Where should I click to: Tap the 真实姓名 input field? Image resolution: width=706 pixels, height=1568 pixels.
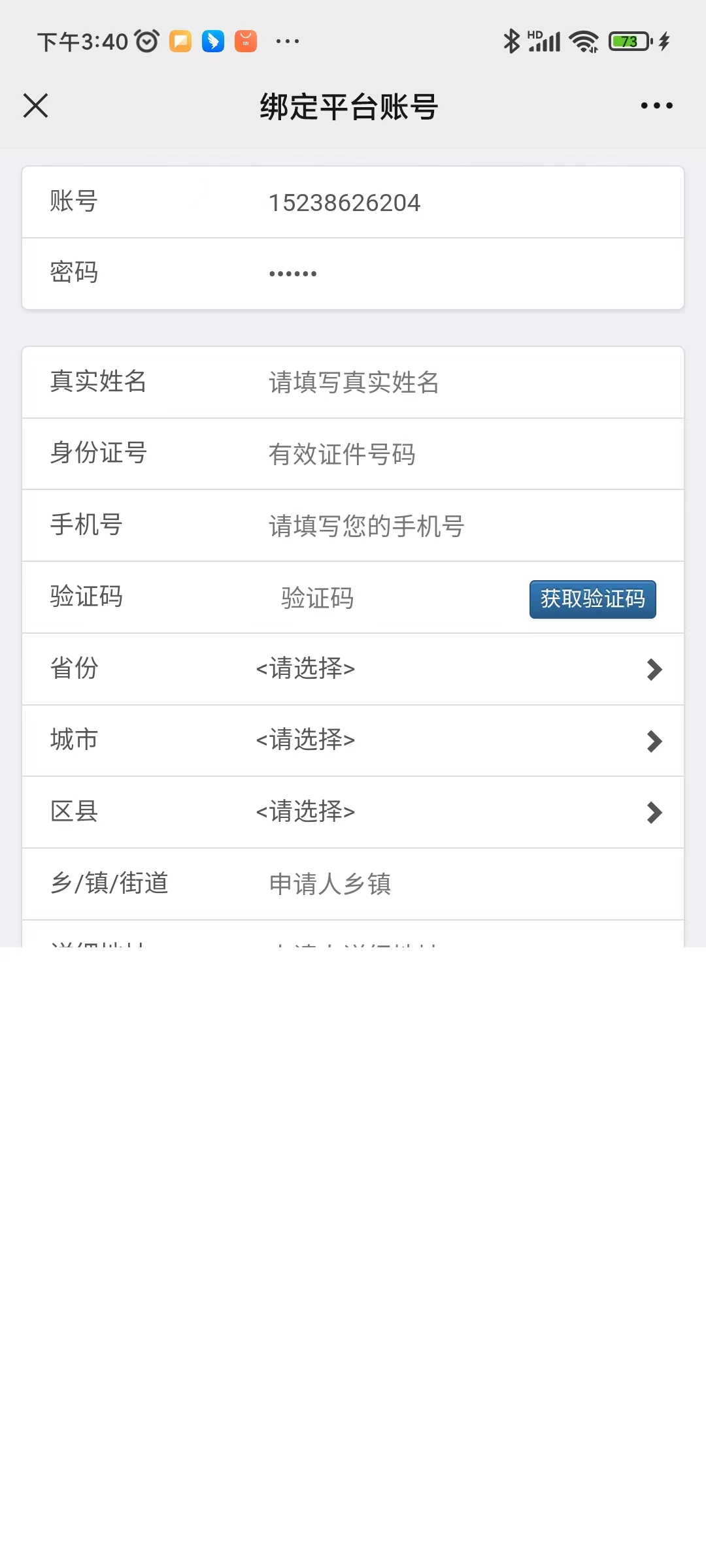coord(458,382)
